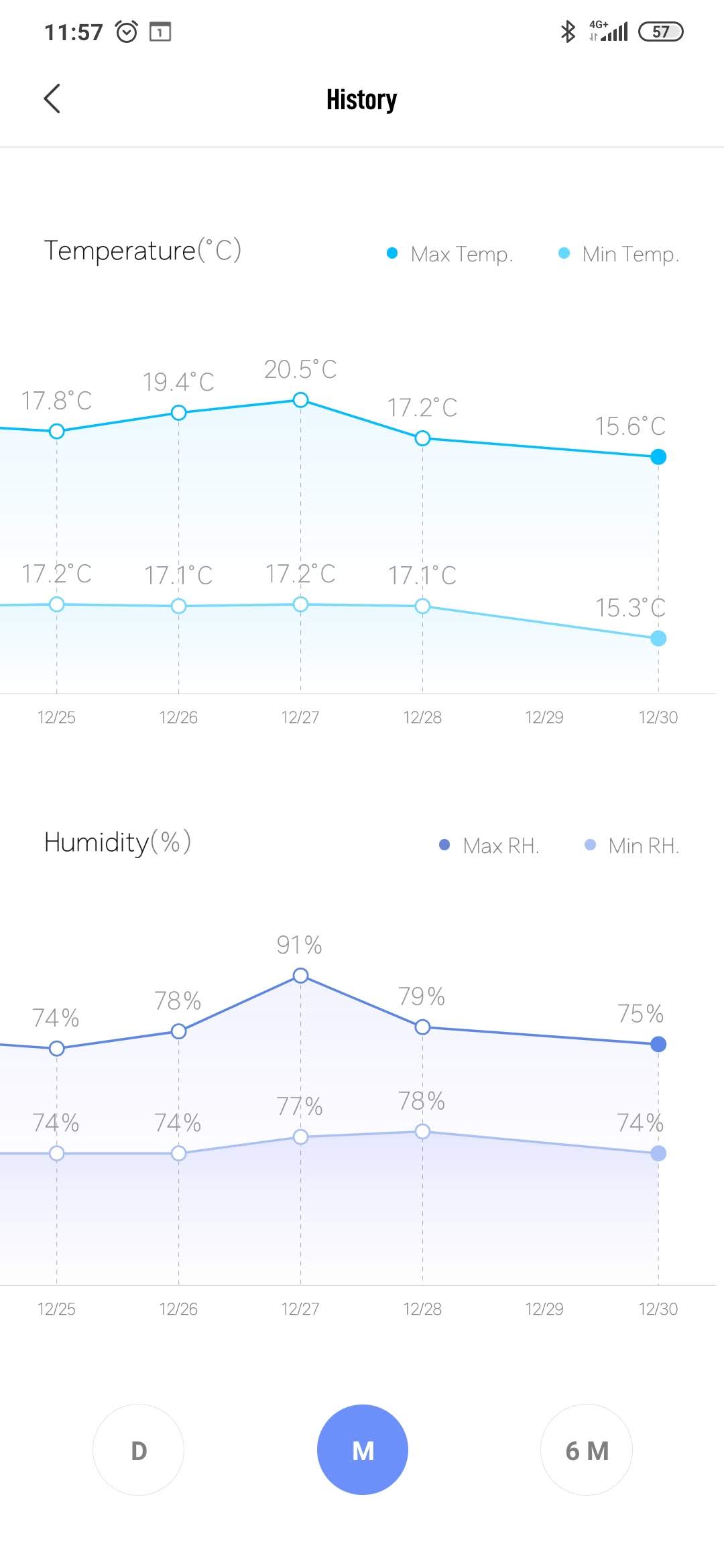Image resolution: width=724 pixels, height=1568 pixels.
Task: Select the 91% max humidity point
Action: pyautogui.click(x=300, y=976)
